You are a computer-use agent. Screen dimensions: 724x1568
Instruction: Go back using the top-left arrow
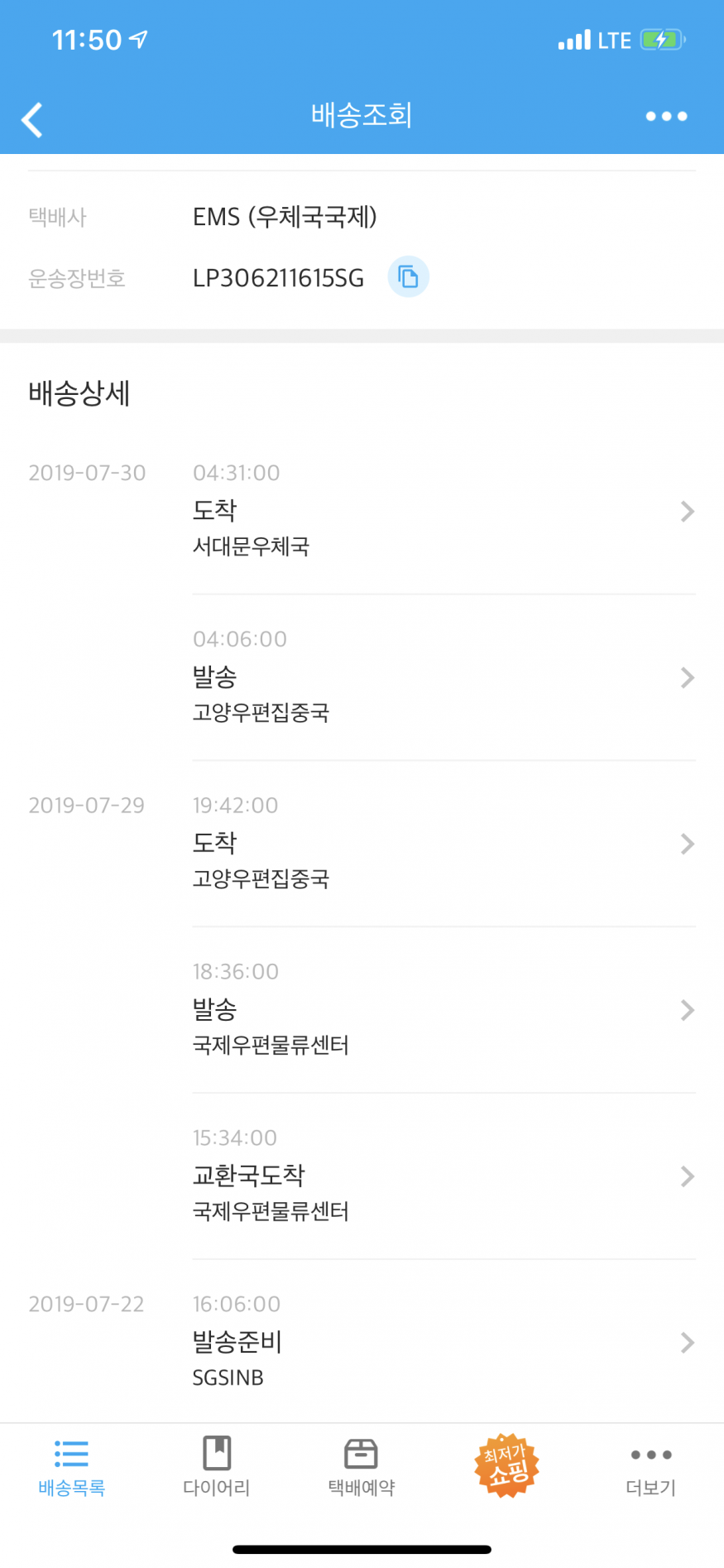pyautogui.click(x=31, y=119)
